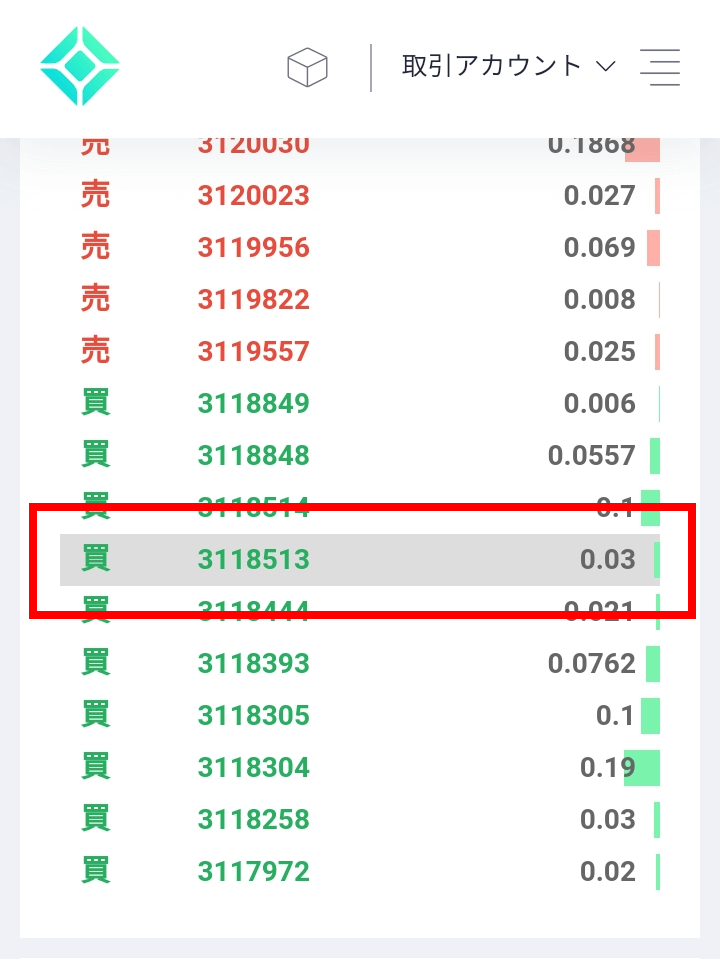This screenshot has height=959, width=720.
Task: Select the buy order priced 3117972
Action: (x=254, y=871)
